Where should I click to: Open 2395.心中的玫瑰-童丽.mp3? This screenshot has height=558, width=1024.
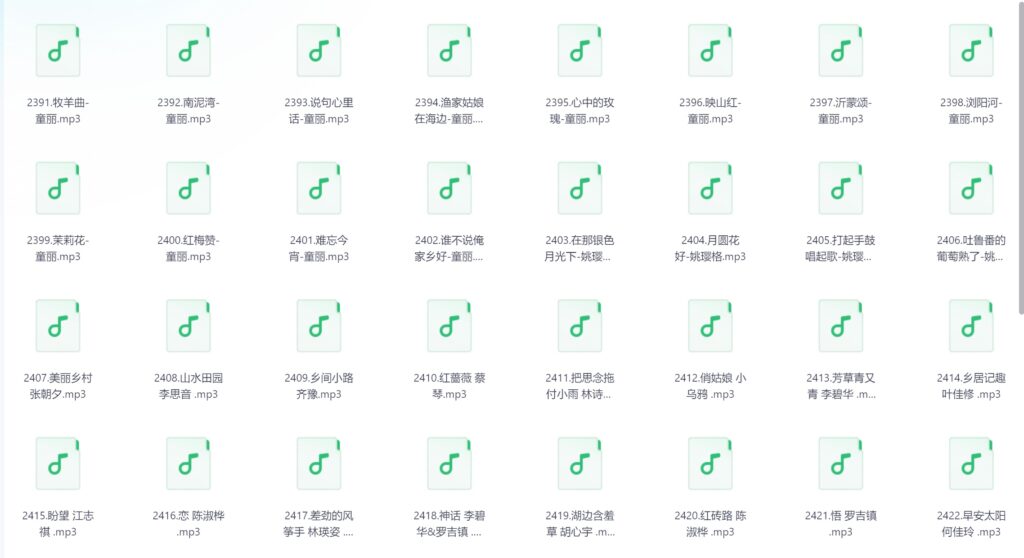tap(580, 50)
